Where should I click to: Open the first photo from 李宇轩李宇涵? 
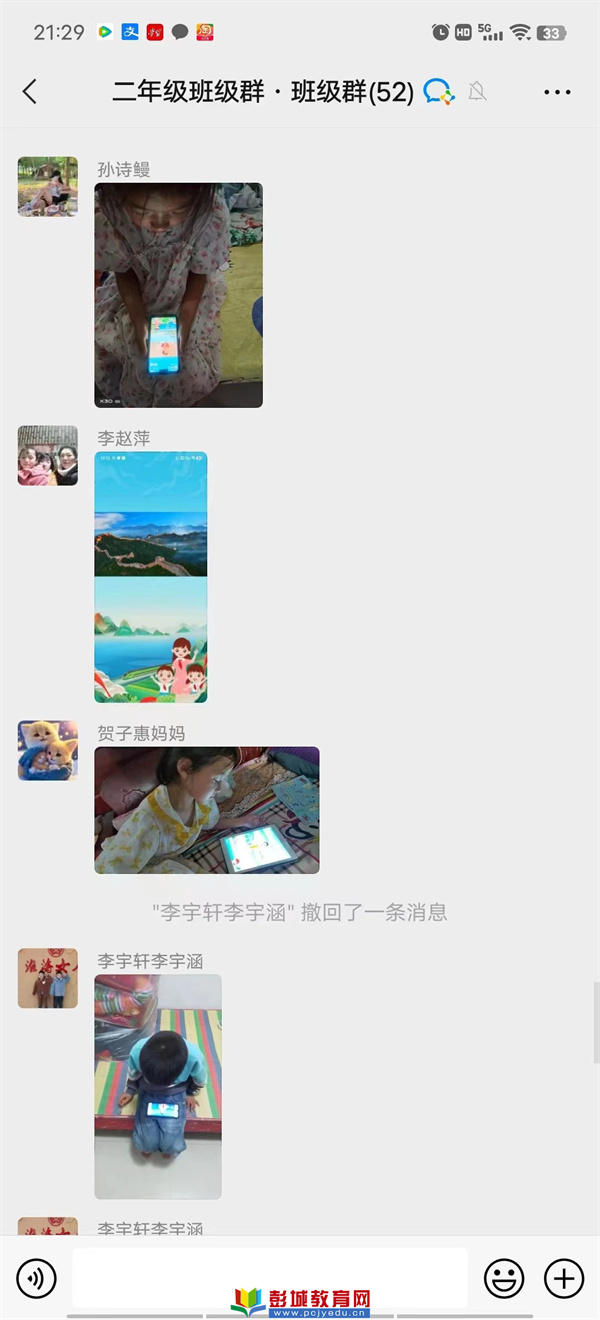[158, 1087]
